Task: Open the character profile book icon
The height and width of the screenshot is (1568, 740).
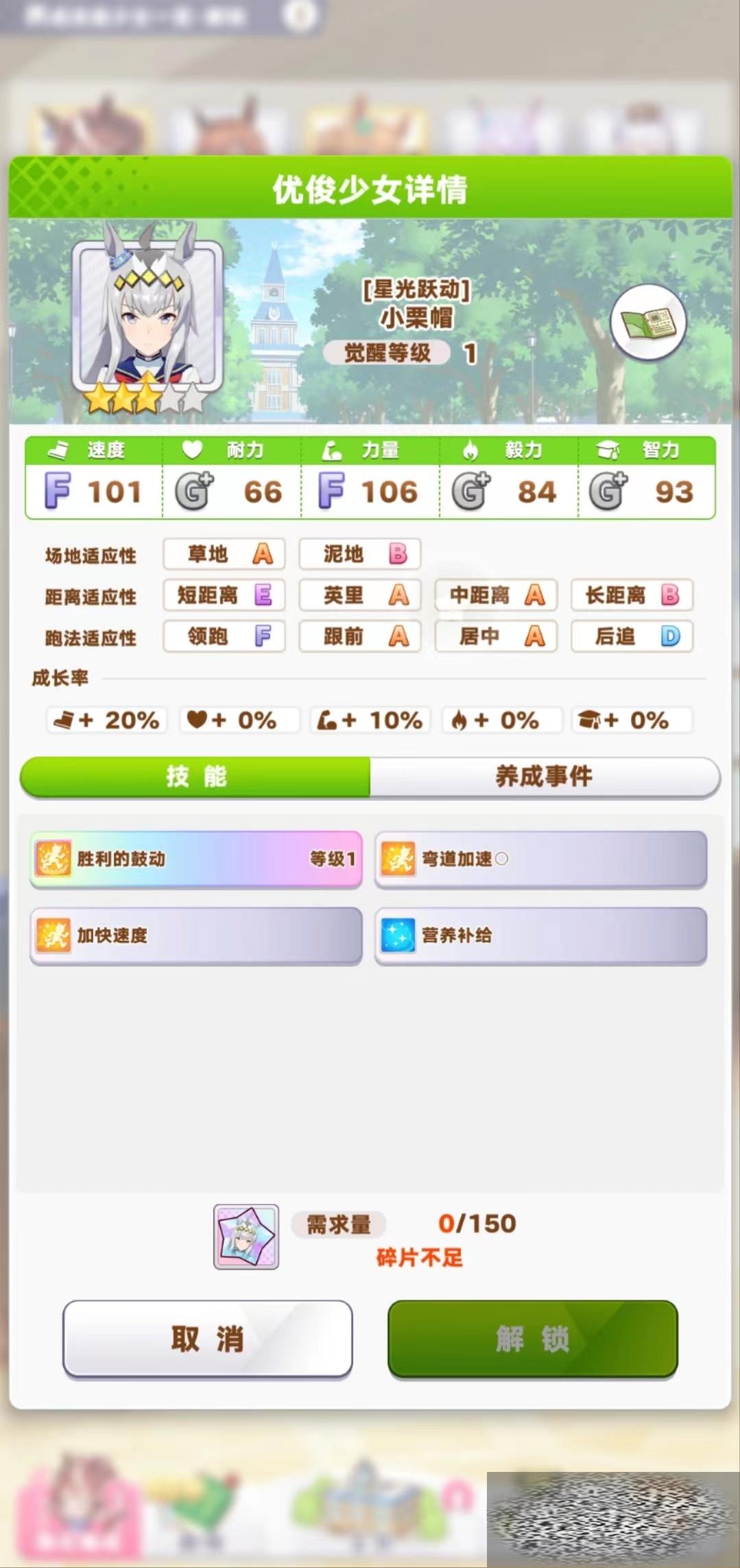Action: [648, 322]
